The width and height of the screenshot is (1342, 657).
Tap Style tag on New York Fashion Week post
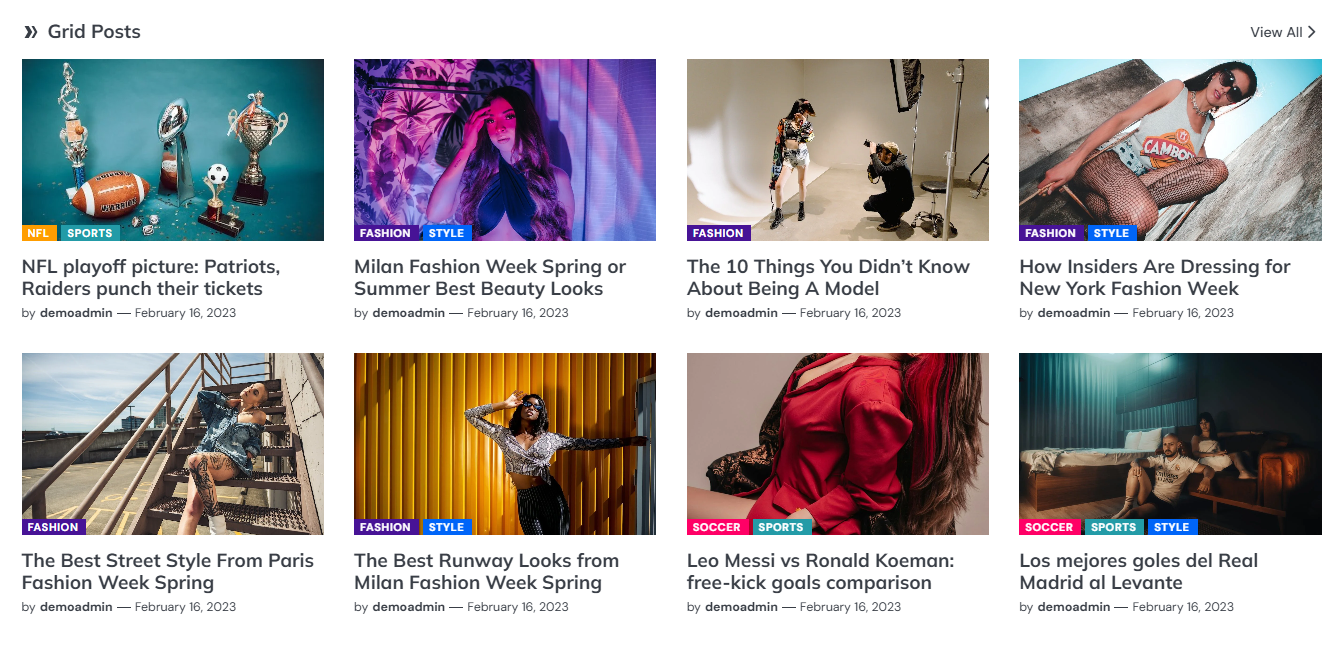tap(1111, 233)
